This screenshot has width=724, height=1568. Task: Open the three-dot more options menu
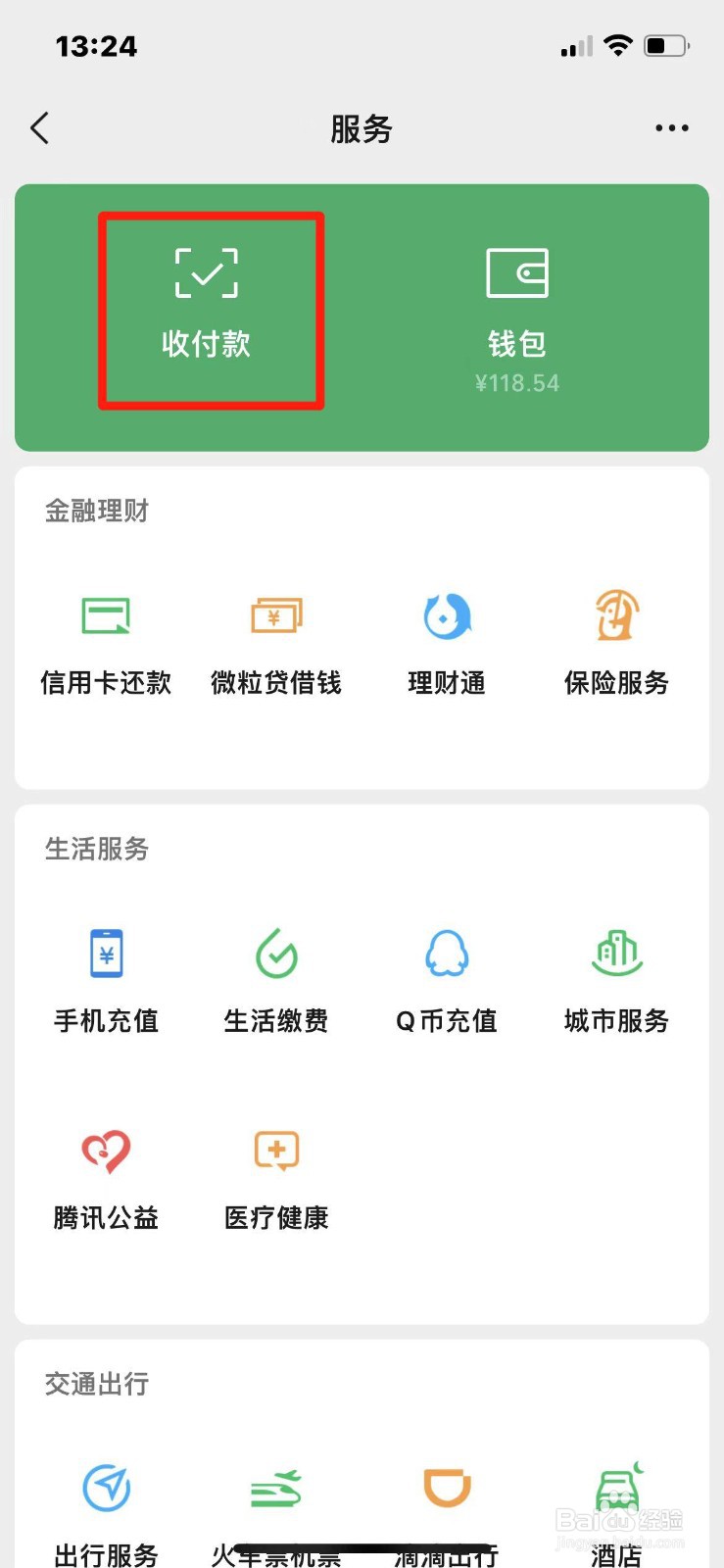point(672,128)
